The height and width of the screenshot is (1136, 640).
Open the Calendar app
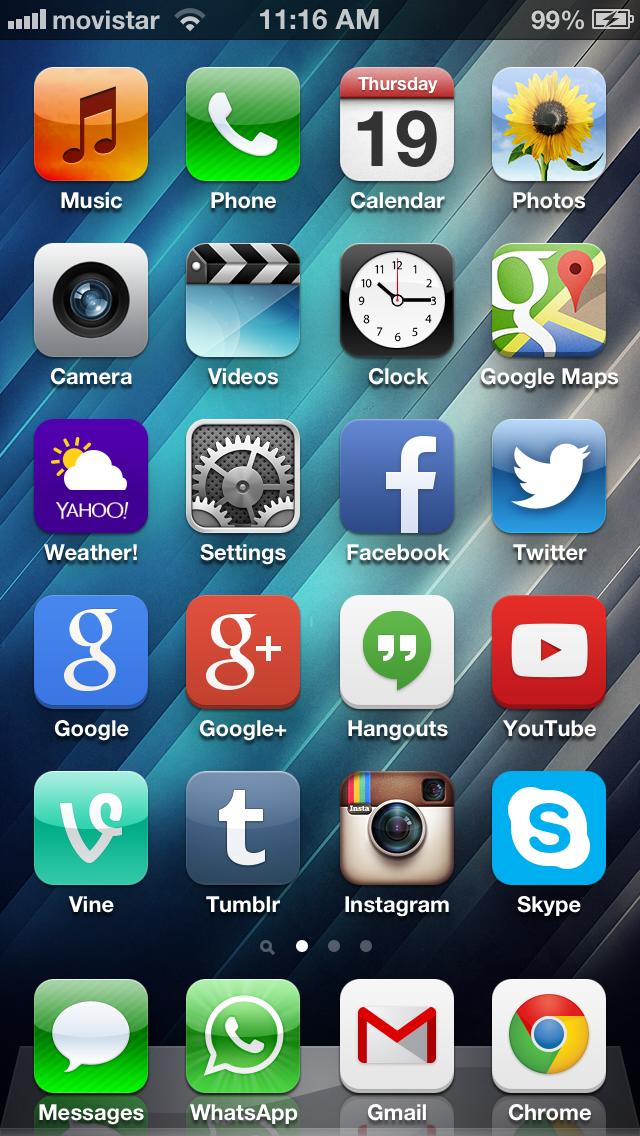tap(397, 124)
